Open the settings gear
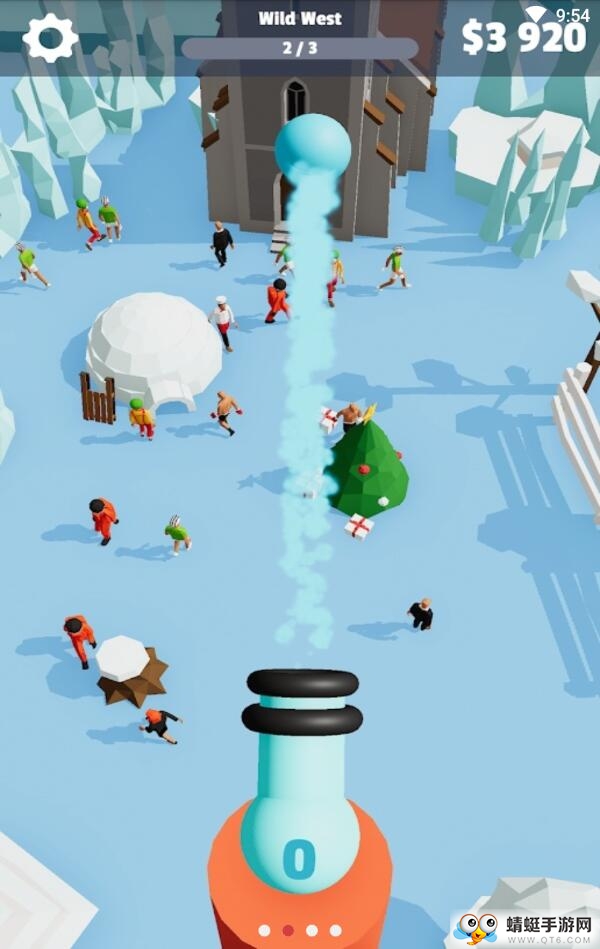The height and width of the screenshot is (949, 600). [x=50, y=39]
